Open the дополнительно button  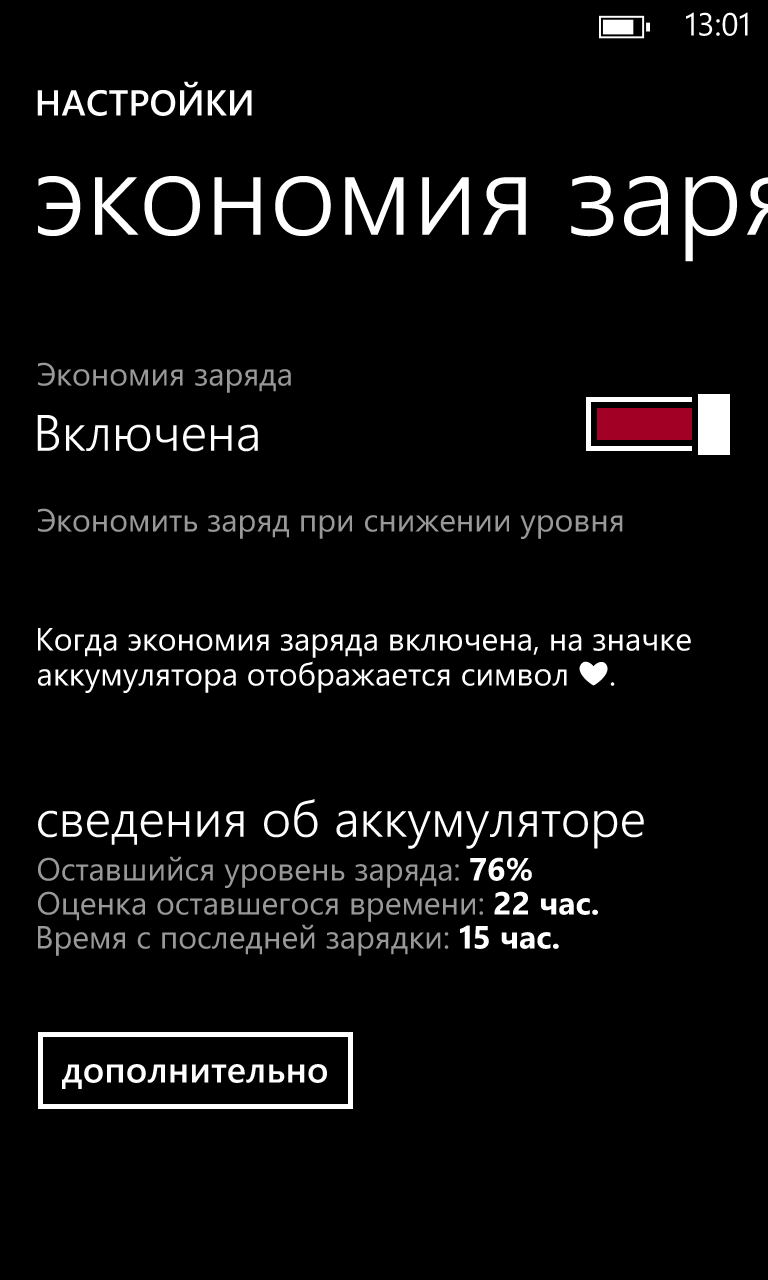point(195,1071)
